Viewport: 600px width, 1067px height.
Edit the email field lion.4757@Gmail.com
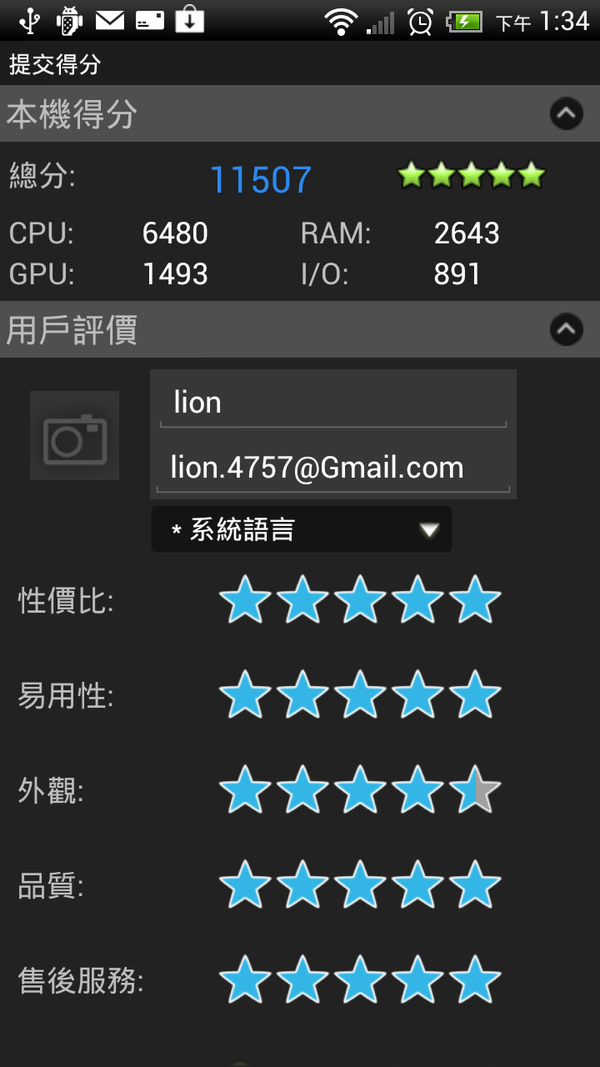[332, 467]
